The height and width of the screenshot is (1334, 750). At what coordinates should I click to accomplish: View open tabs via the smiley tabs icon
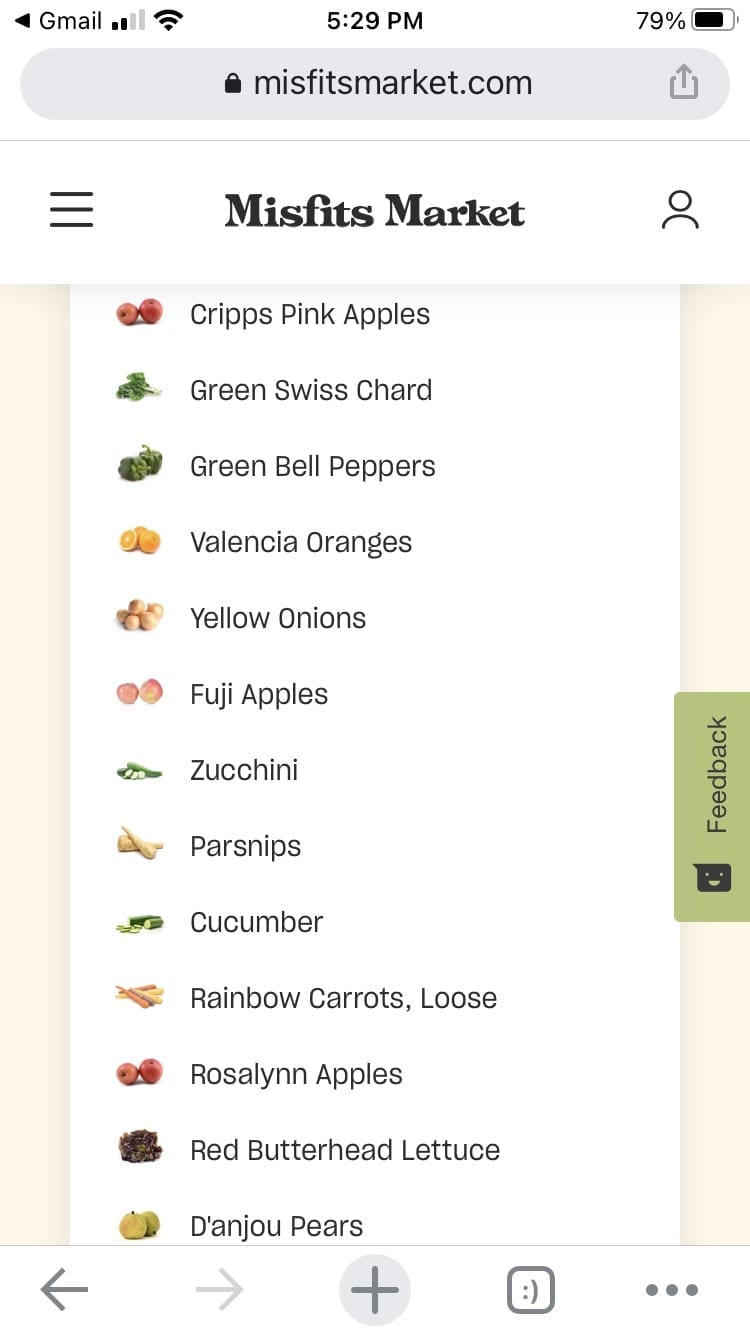click(x=531, y=1289)
